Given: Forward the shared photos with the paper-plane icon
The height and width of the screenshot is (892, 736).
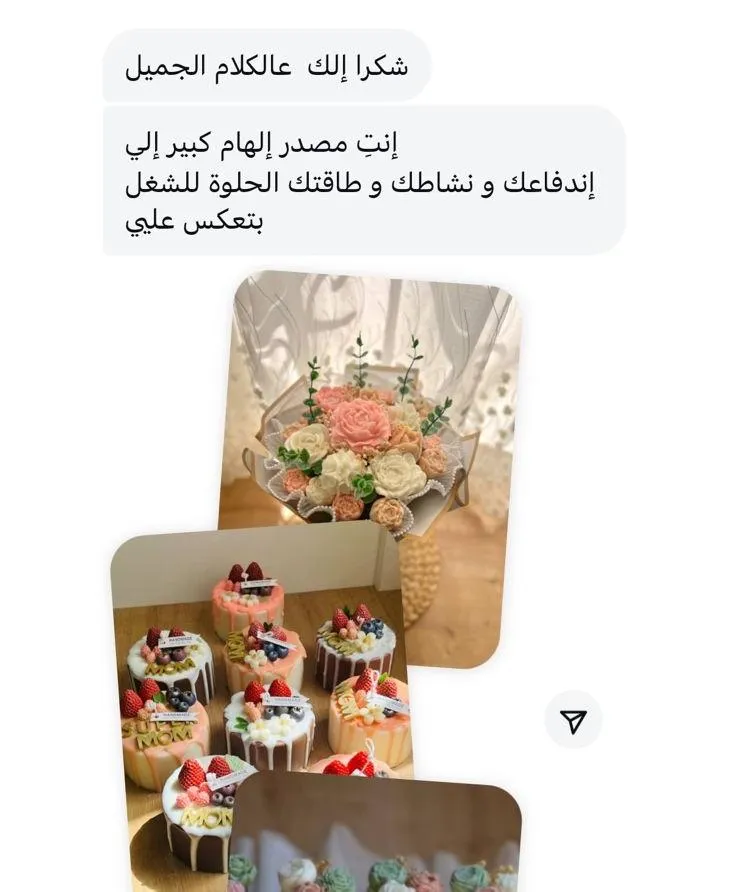Looking at the screenshot, I should coord(573,720).
